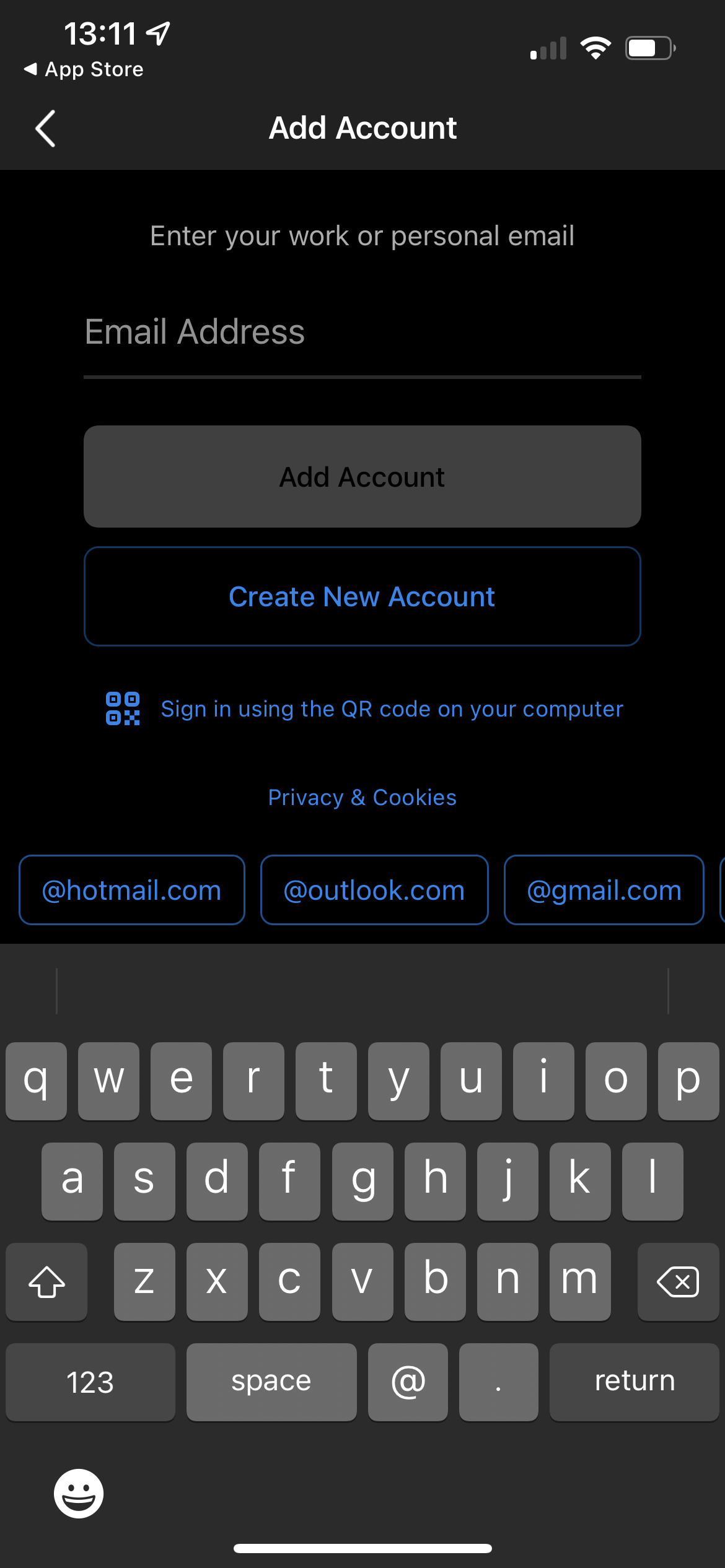Open Privacy & Cookies
This screenshot has width=725, height=1568.
pos(362,798)
